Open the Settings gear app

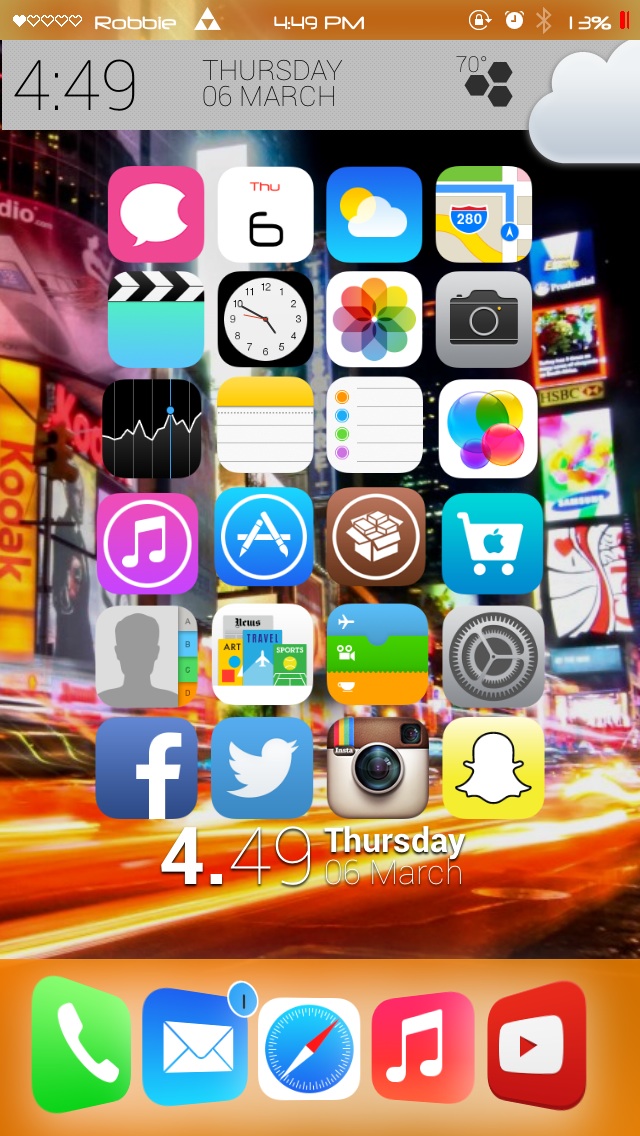click(x=494, y=656)
